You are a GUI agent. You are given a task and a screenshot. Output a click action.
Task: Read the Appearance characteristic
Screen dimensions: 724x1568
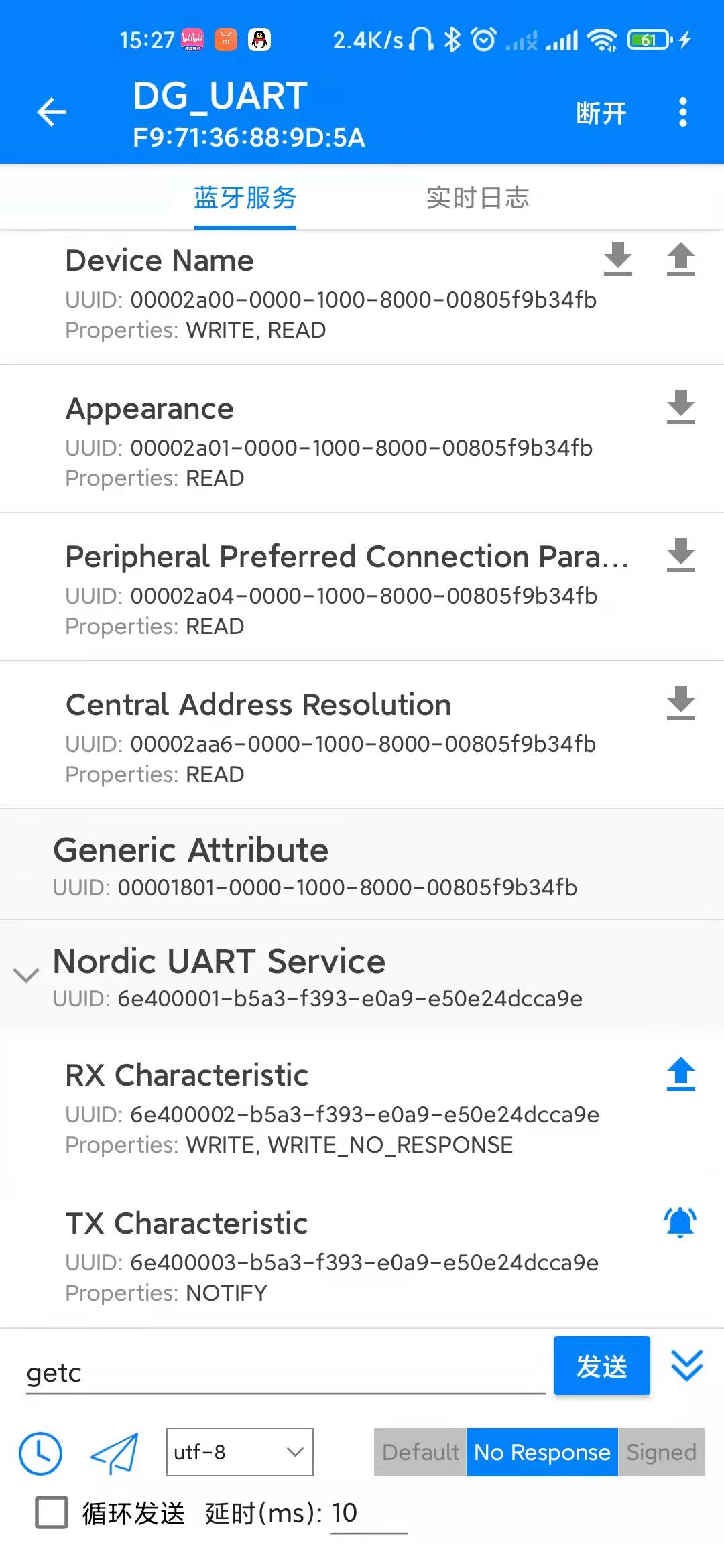[x=681, y=407]
